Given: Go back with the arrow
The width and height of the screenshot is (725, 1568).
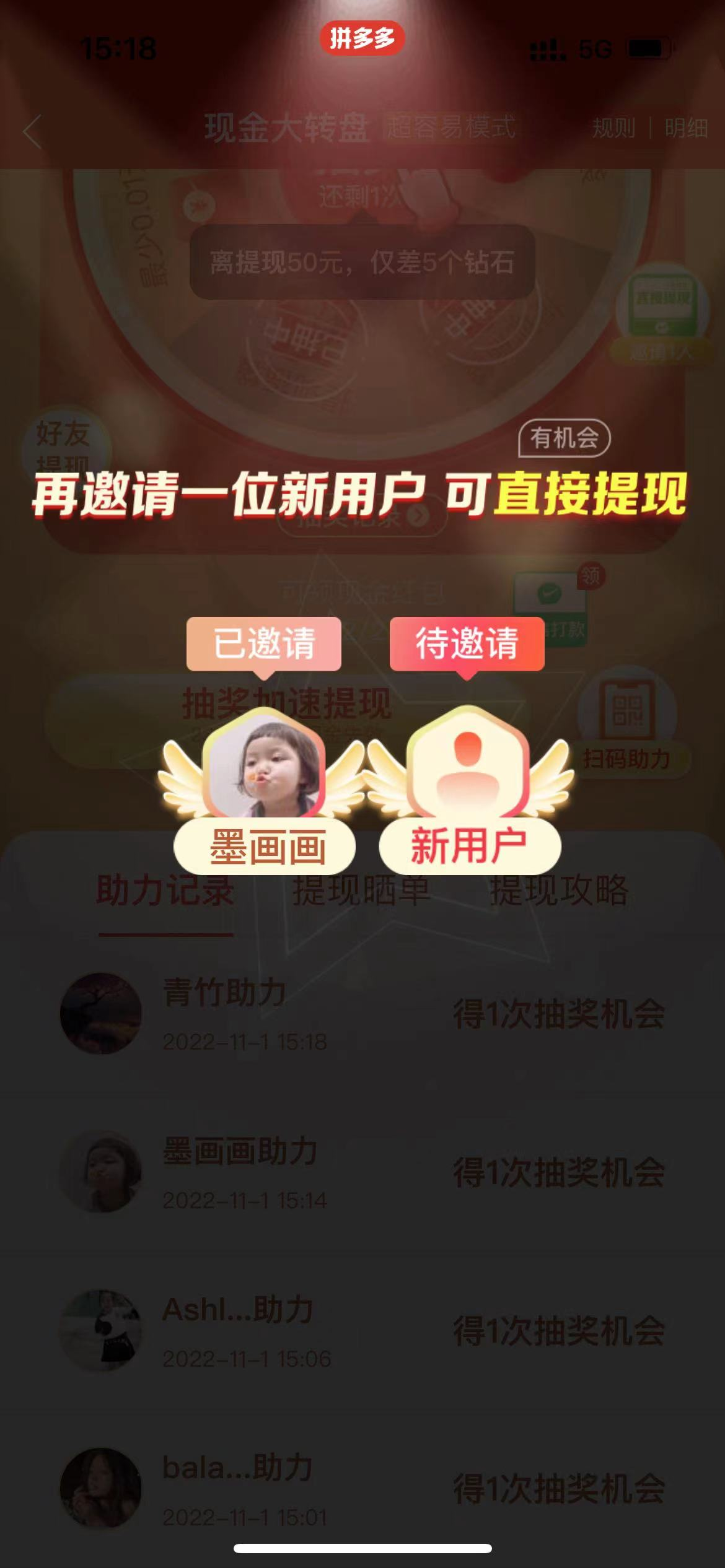Looking at the screenshot, I should (32, 131).
